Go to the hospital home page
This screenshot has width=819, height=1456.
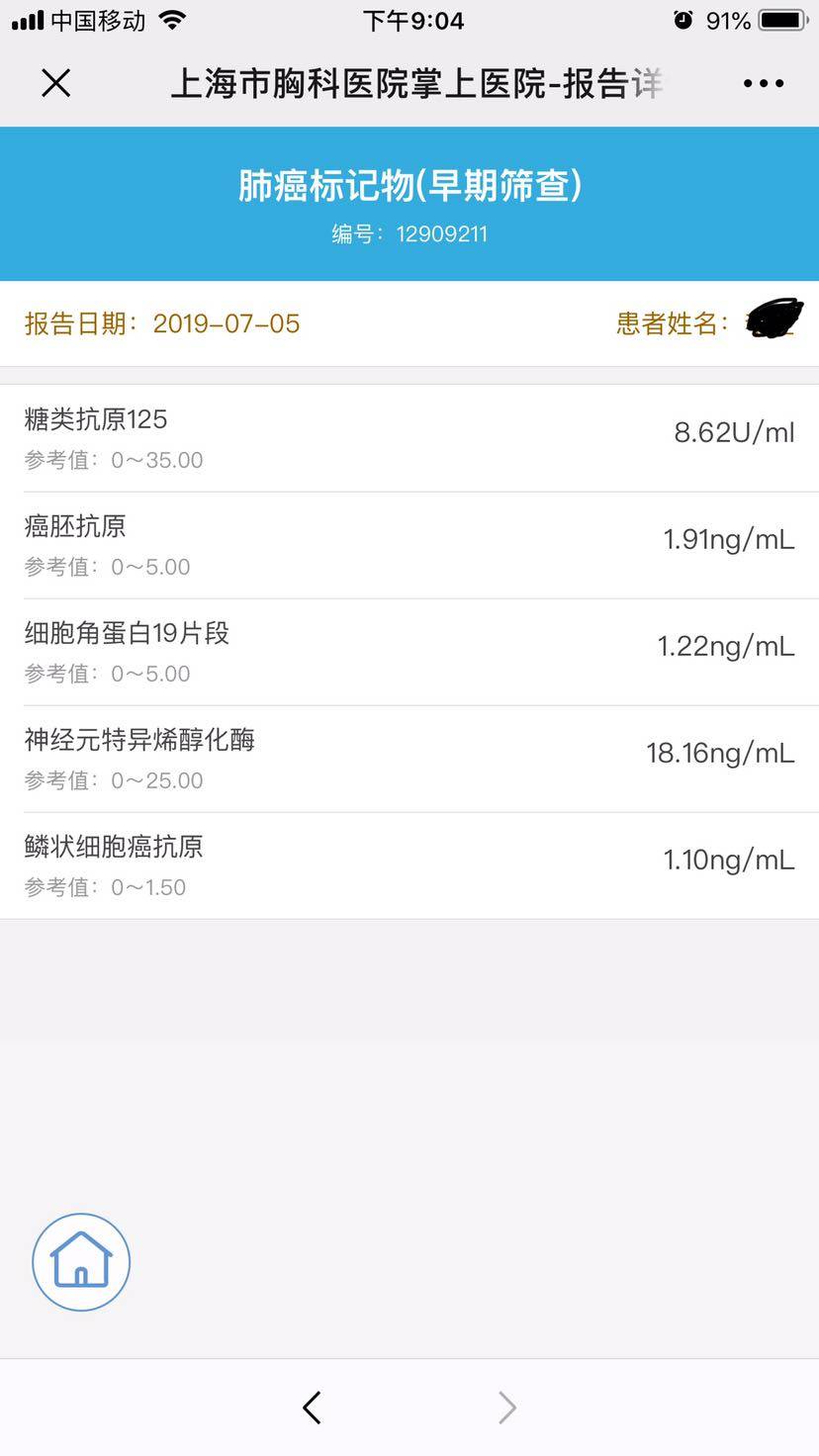81,1261
